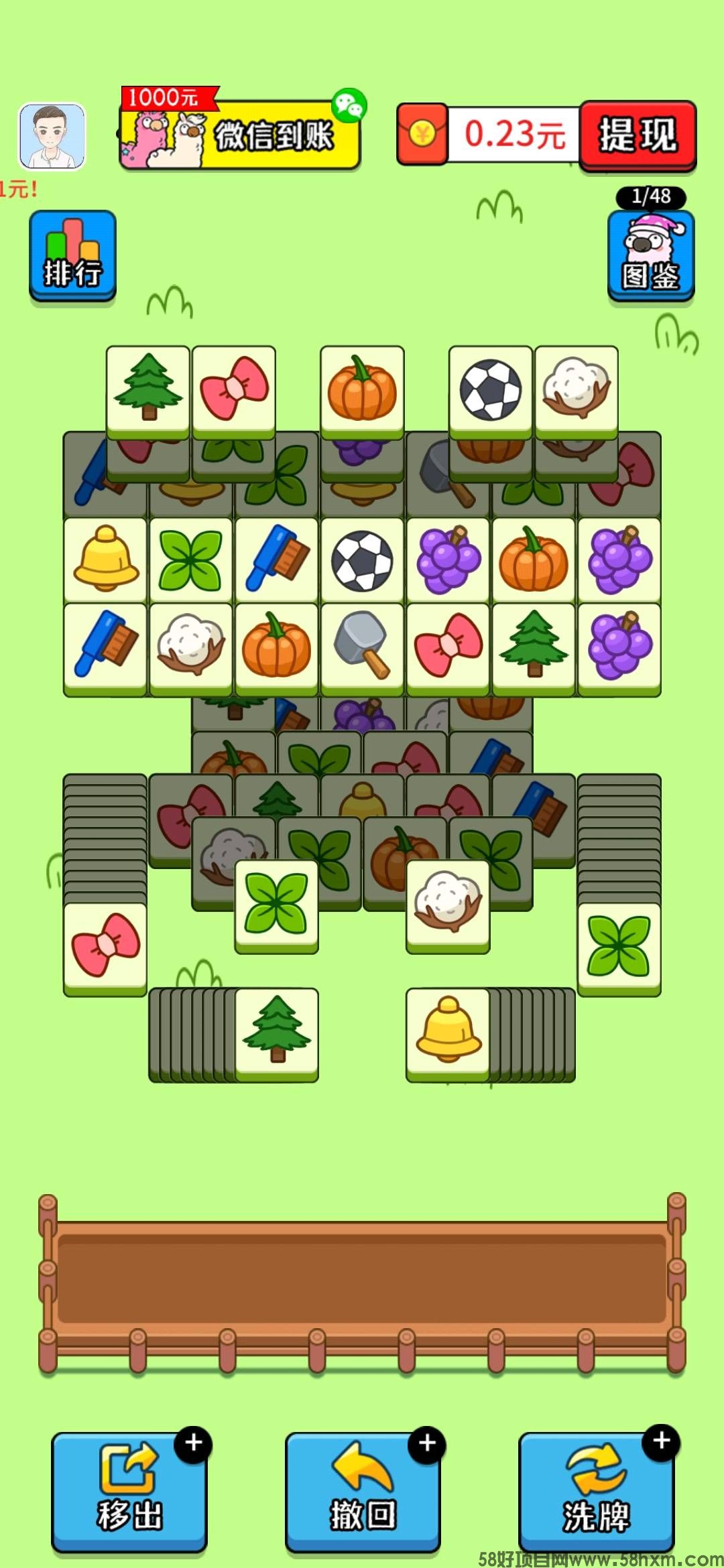
Task: Open the 排行 leaderboard
Action: pyautogui.click(x=72, y=255)
